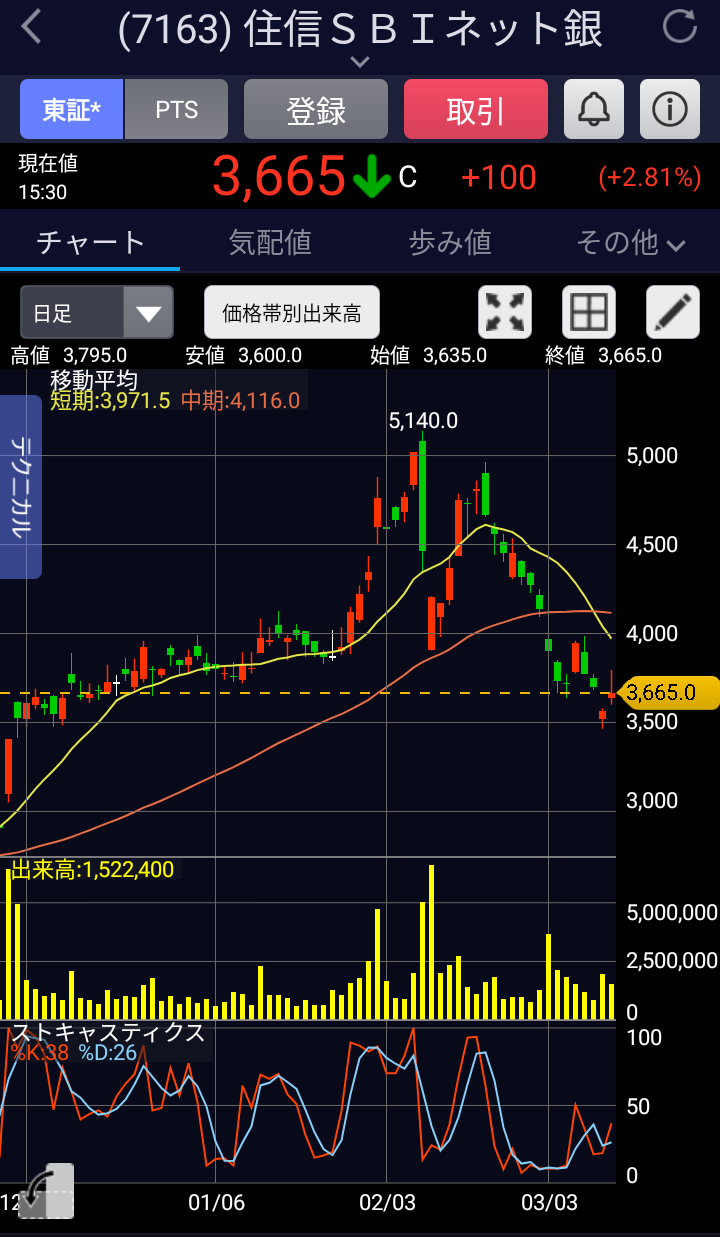Open the multi-chart grid layout
This screenshot has width=720, height=1237.
tap(589, 313)
